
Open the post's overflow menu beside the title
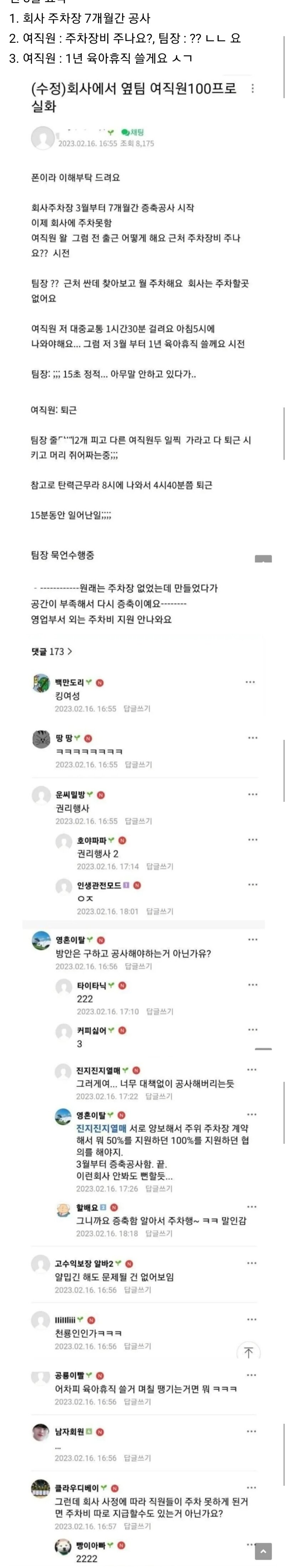tap(253, 88)
